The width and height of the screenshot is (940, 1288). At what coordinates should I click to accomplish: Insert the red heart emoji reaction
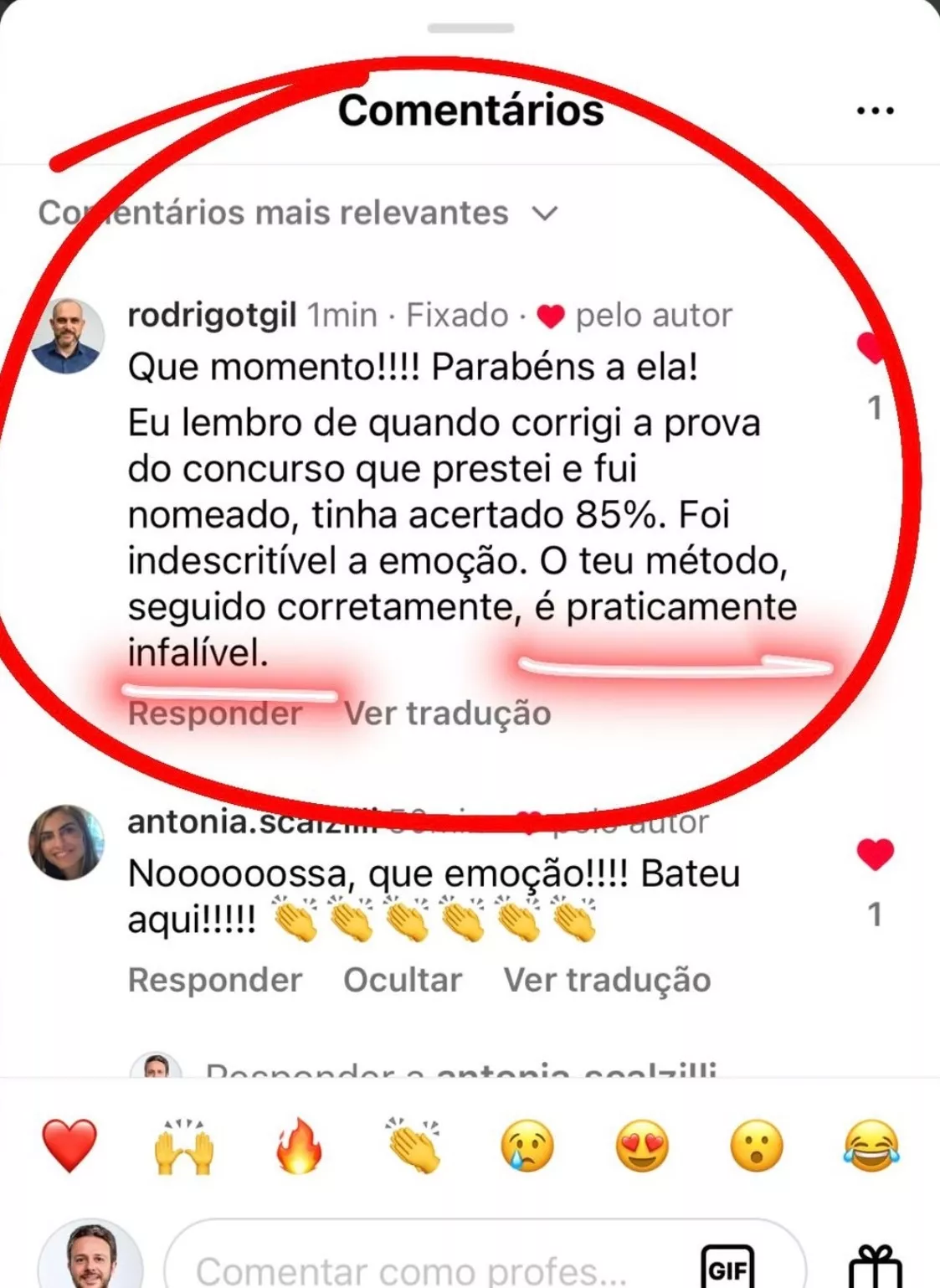[x=69, y=1146]
